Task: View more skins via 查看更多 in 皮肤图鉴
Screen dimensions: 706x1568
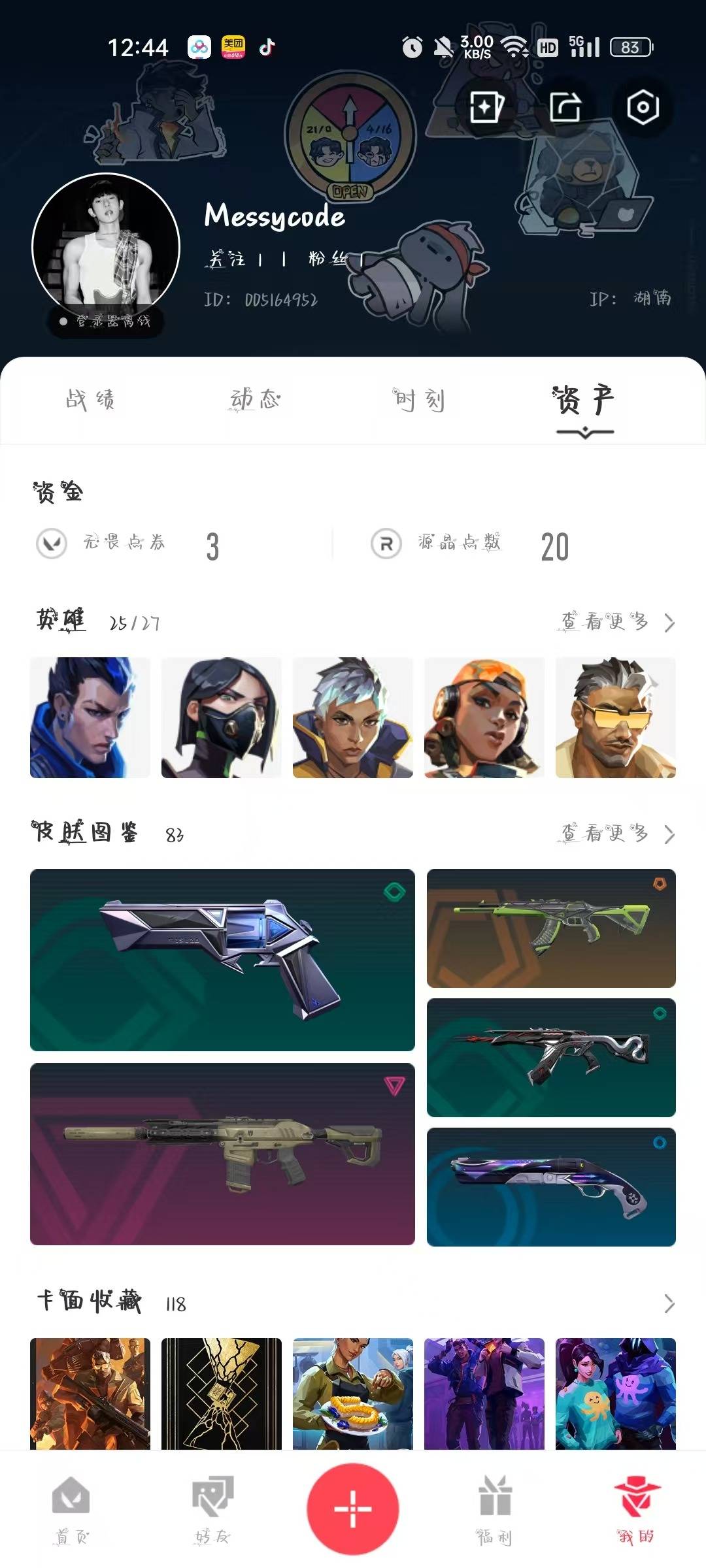Action: 618,834
